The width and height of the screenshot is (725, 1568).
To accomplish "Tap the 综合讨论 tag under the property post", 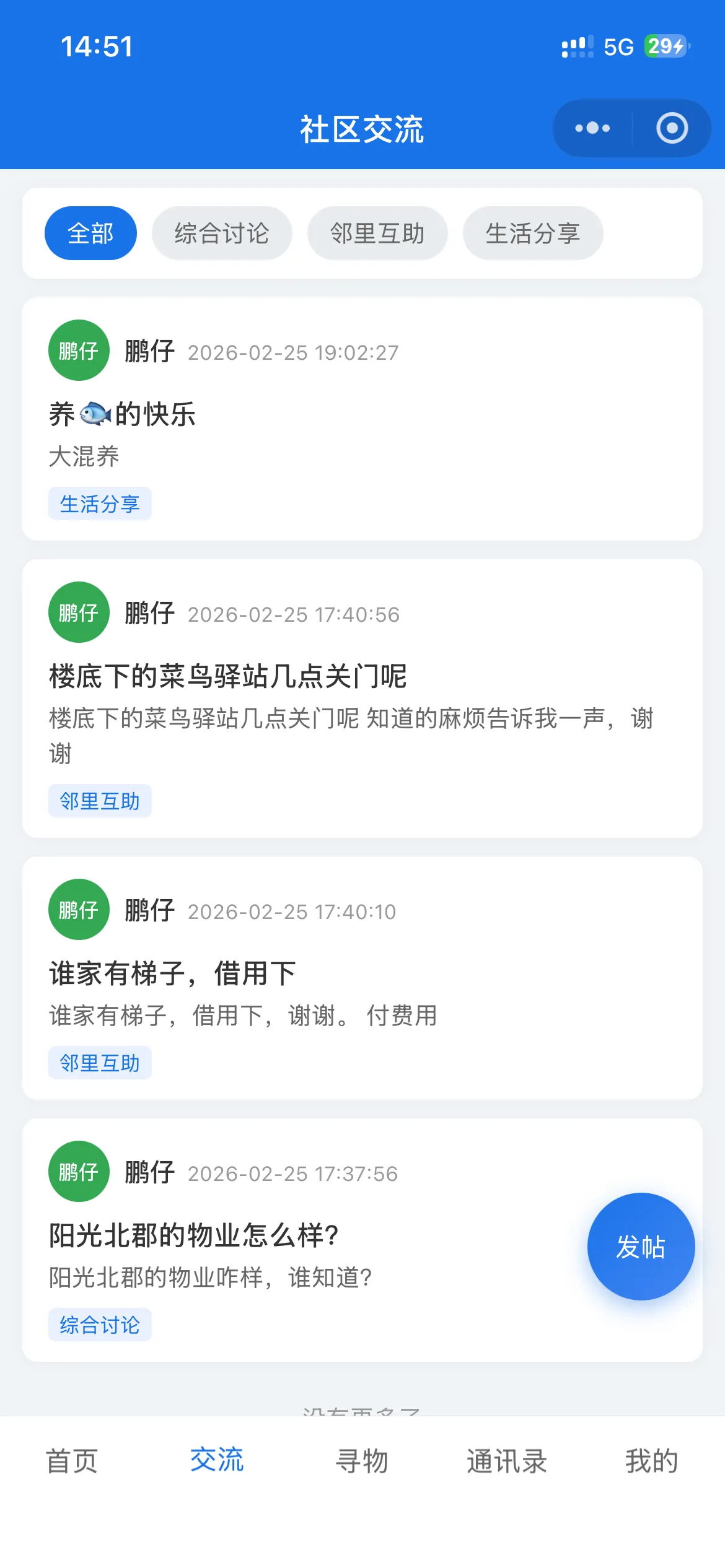I will (x=100, y=1325).
